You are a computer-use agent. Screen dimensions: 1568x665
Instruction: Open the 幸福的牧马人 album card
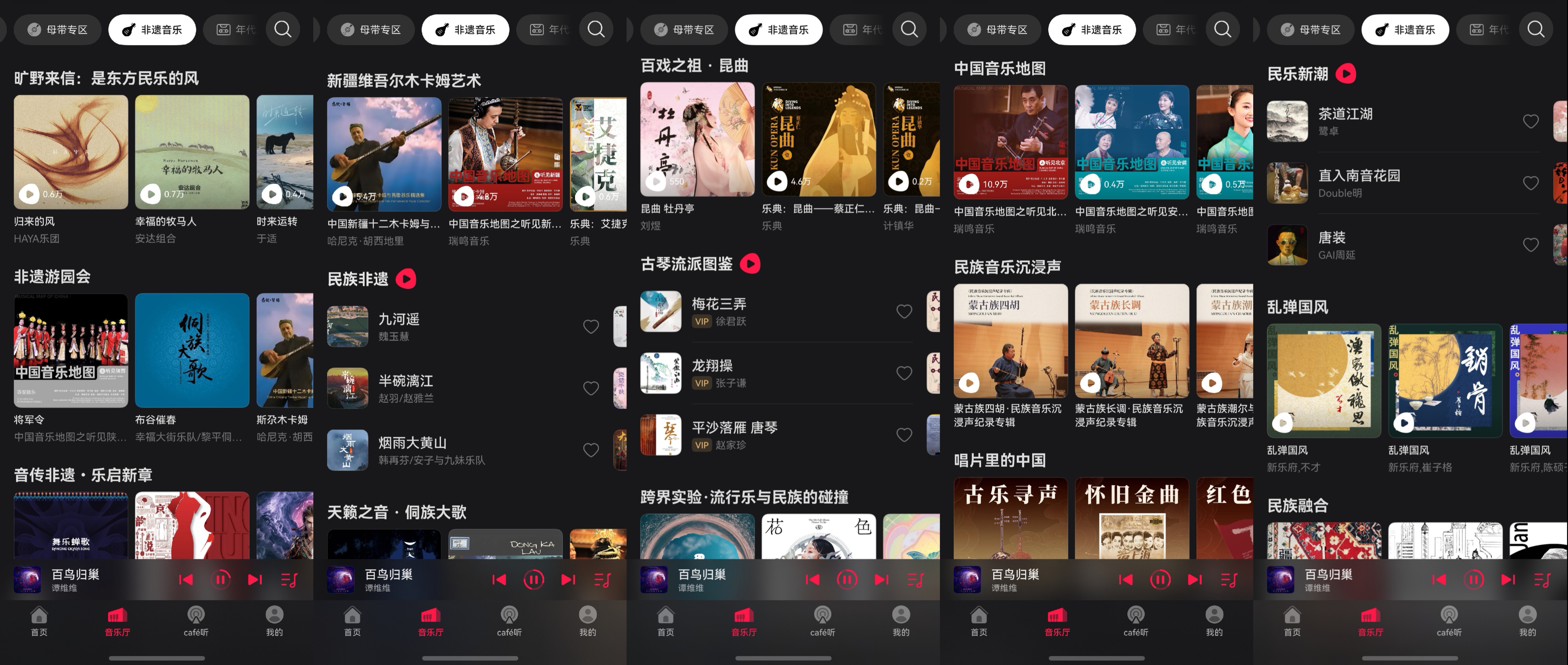[x=192, y=152]
